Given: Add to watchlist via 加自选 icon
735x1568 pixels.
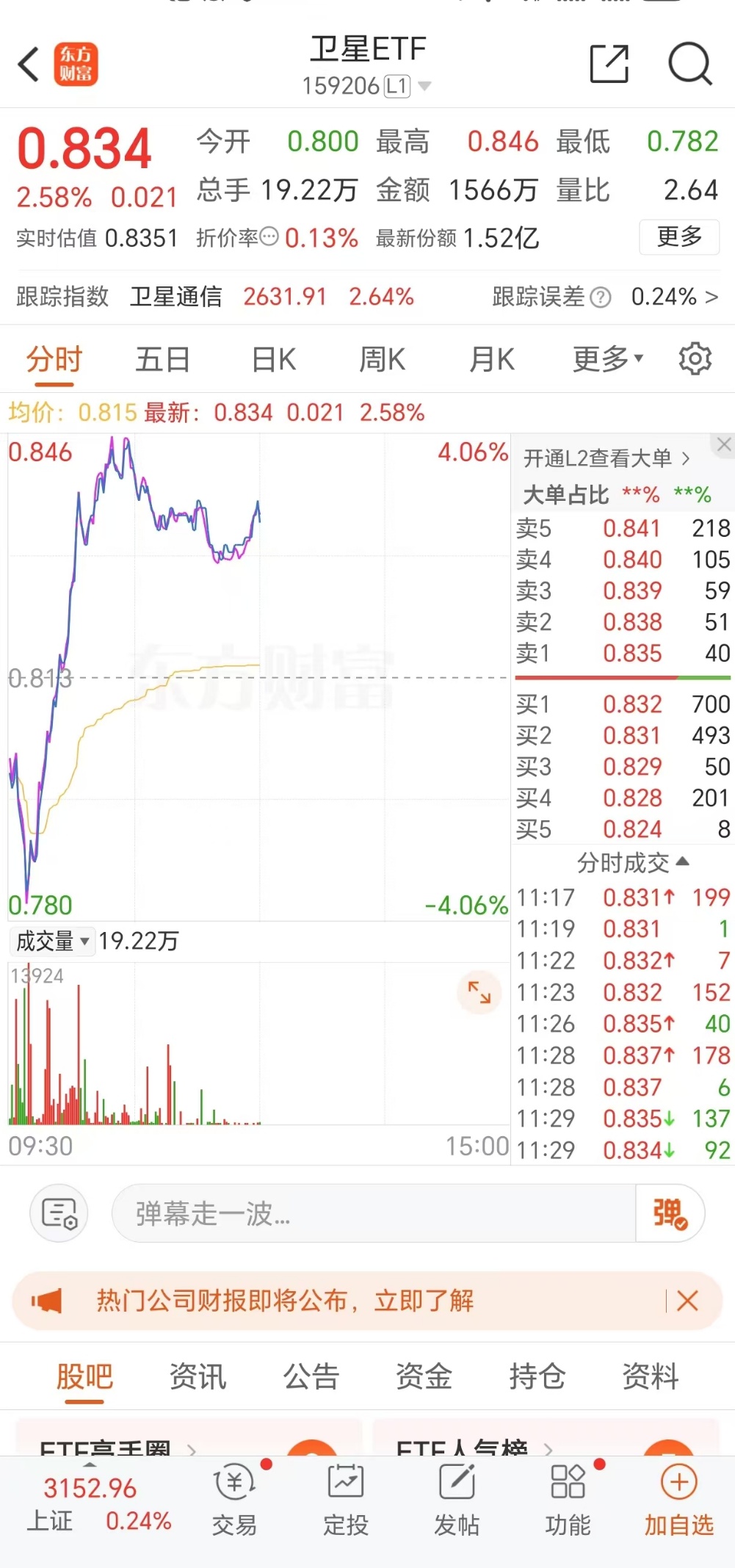Looking at the screenshot, I should 678,1498.
